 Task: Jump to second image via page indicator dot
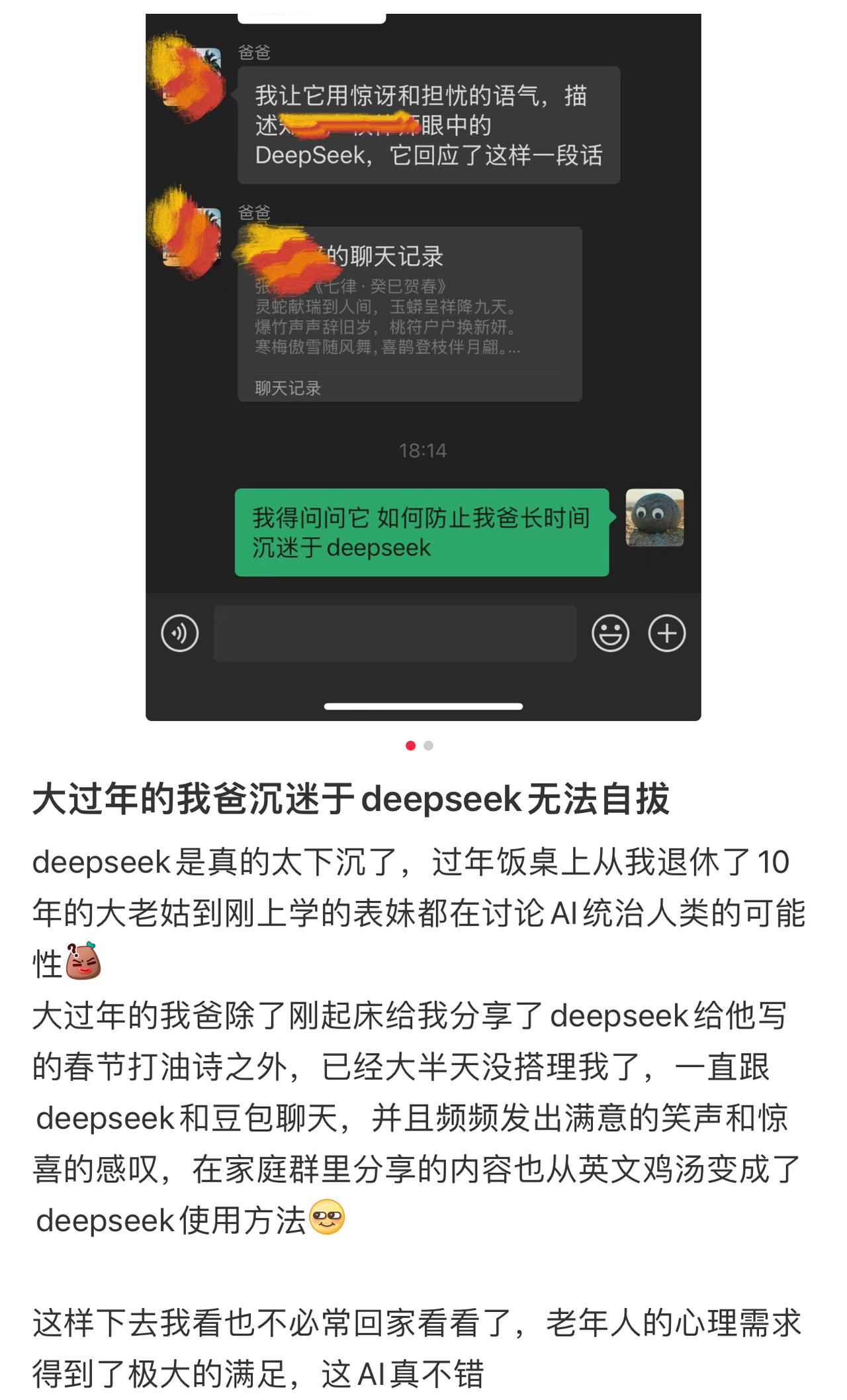pyautogui.click(x=428, y=745)
